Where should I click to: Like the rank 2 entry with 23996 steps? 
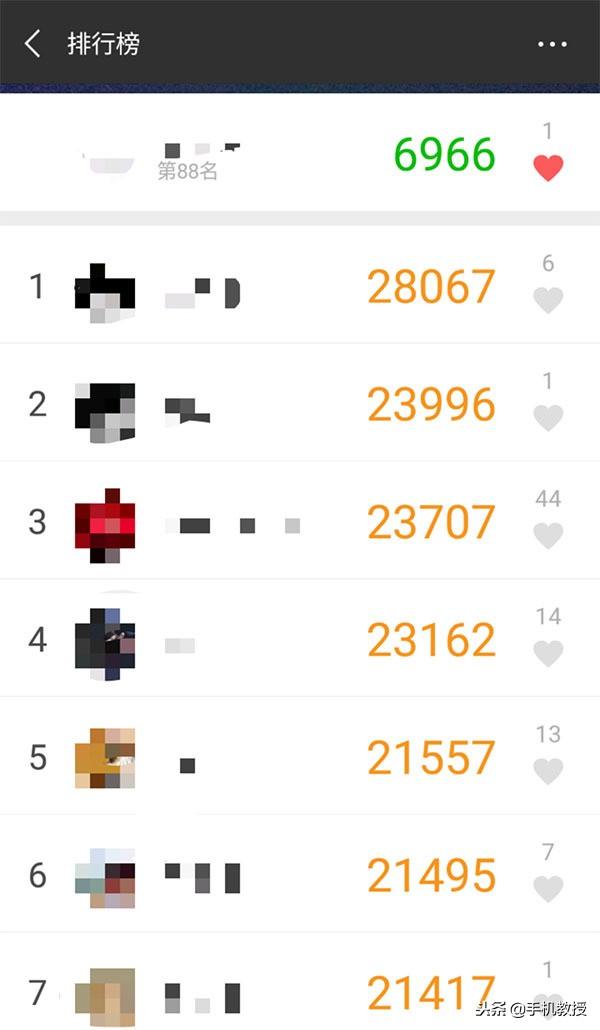click(x=548, y=418)
